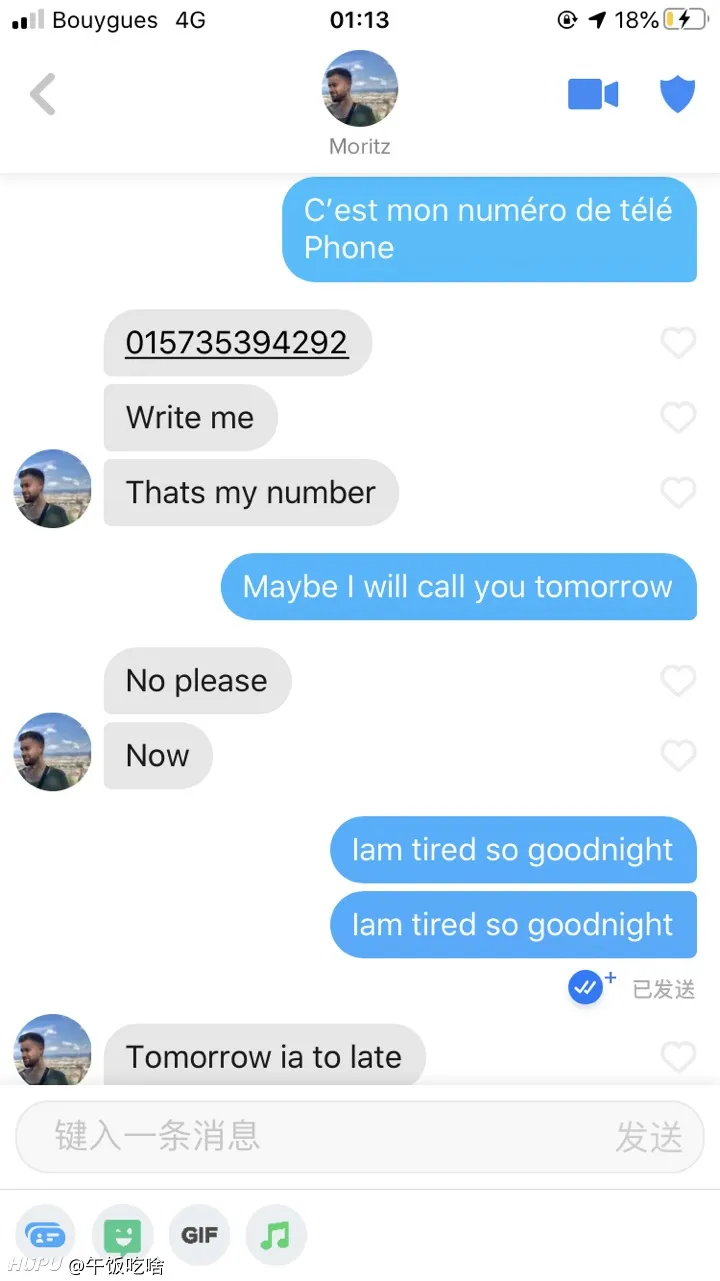Go back to the matches list

[43, 95]
